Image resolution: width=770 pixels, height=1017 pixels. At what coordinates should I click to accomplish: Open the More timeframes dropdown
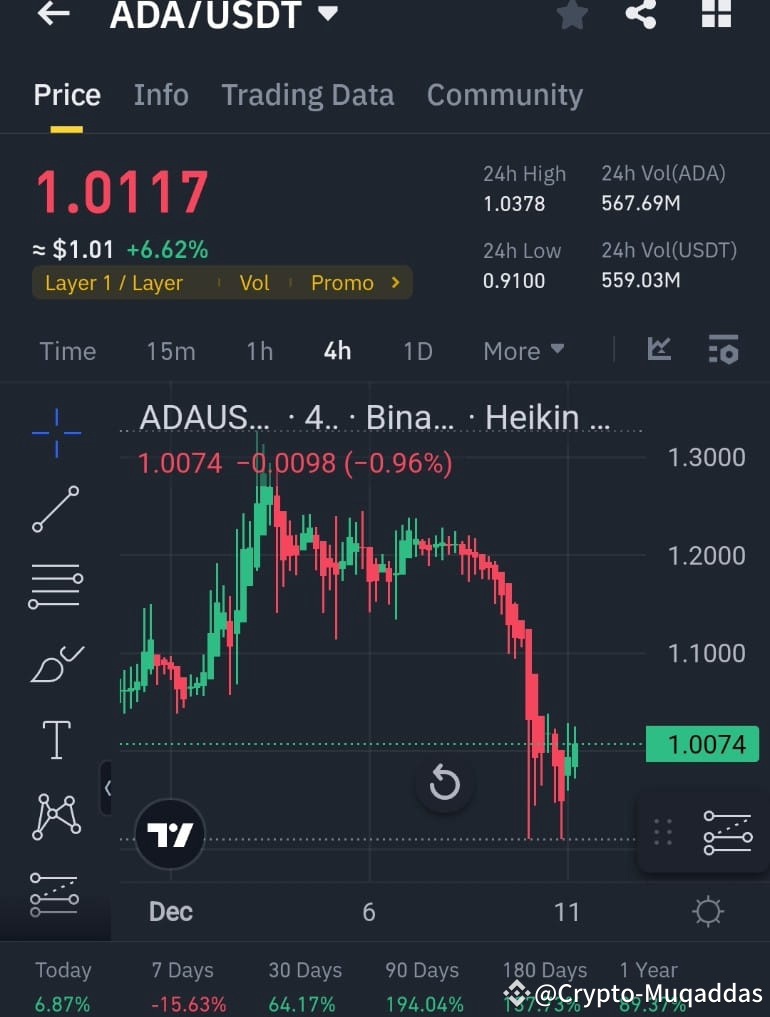(523, 351)
